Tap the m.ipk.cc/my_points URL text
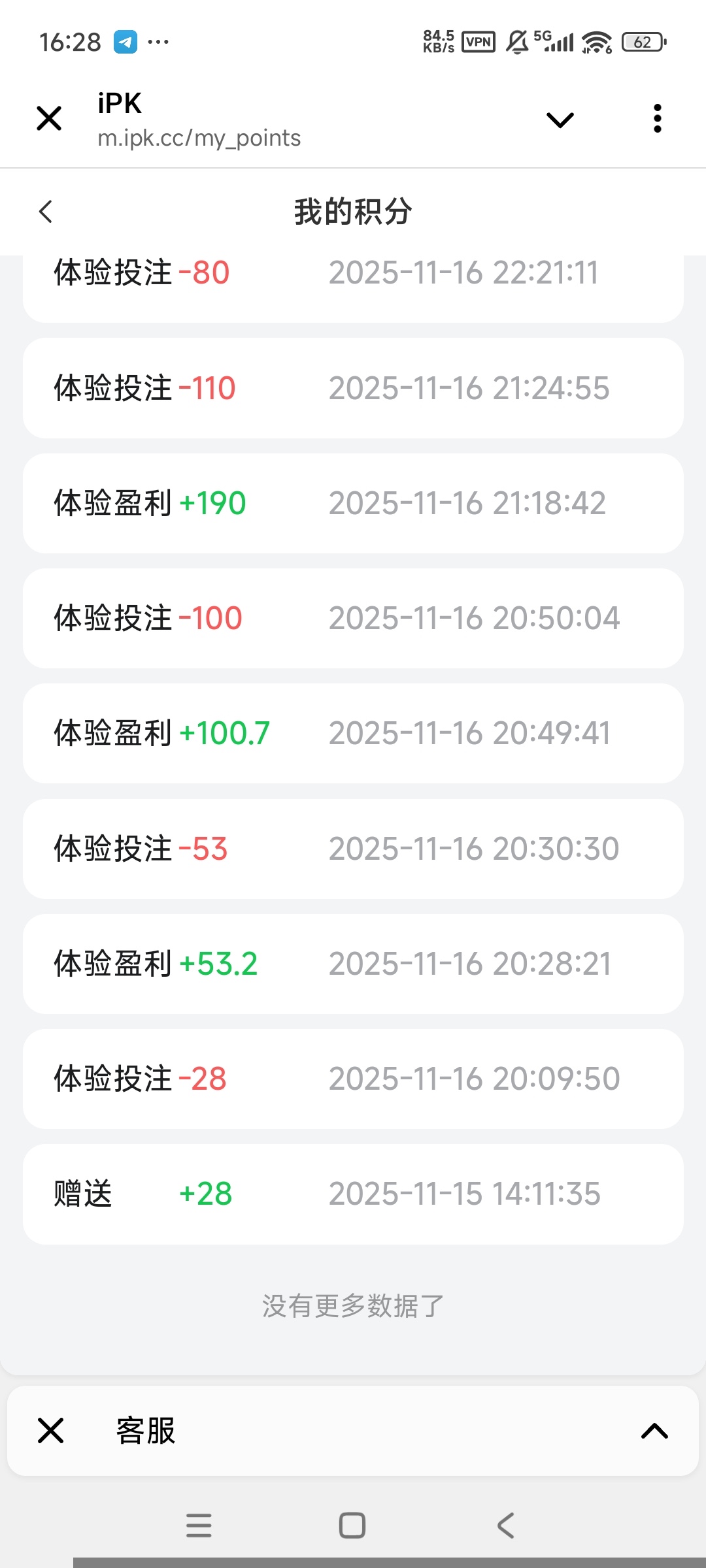Image resolution: width=706 pixels, height=1568 pixels. pos(199,138)
